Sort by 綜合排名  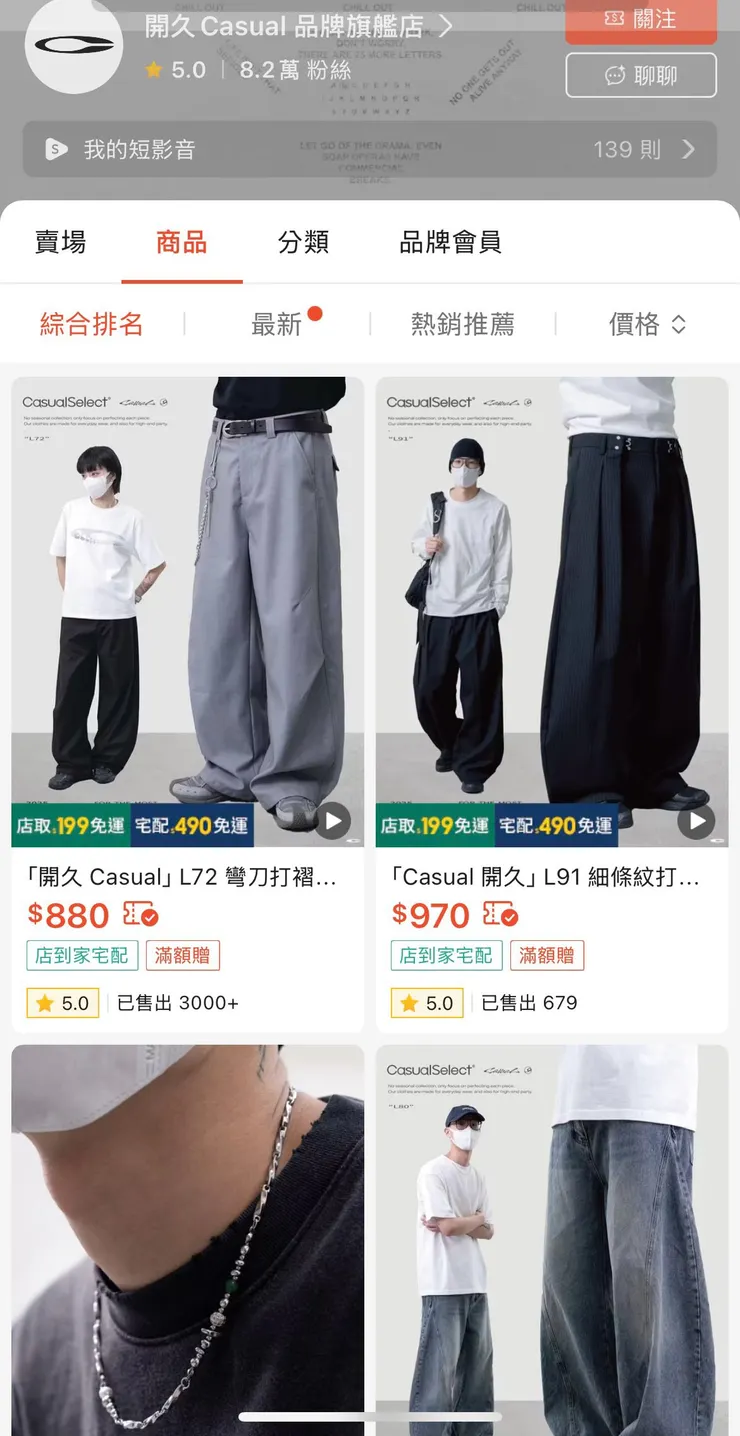(x=92, y=324)
